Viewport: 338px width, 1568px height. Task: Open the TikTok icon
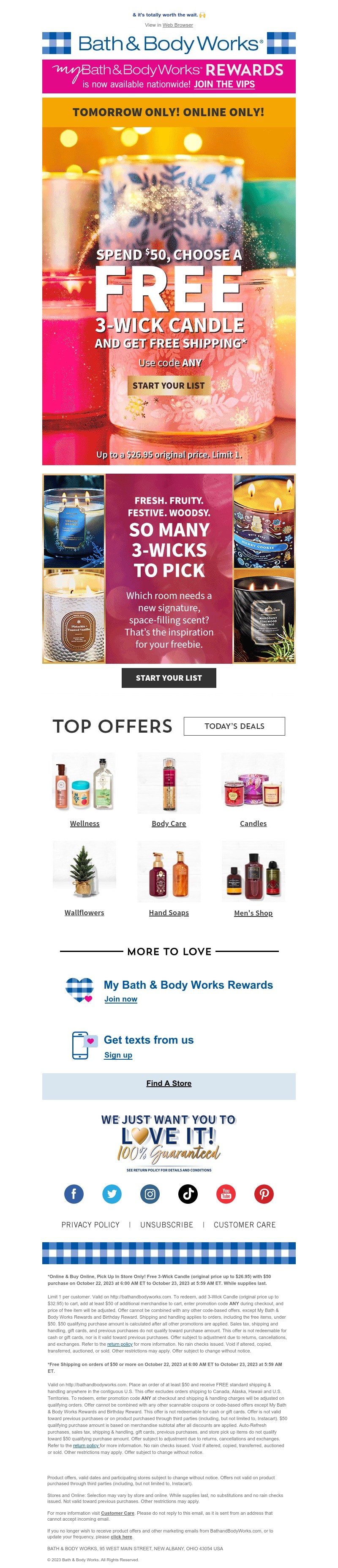point(188,1194)
